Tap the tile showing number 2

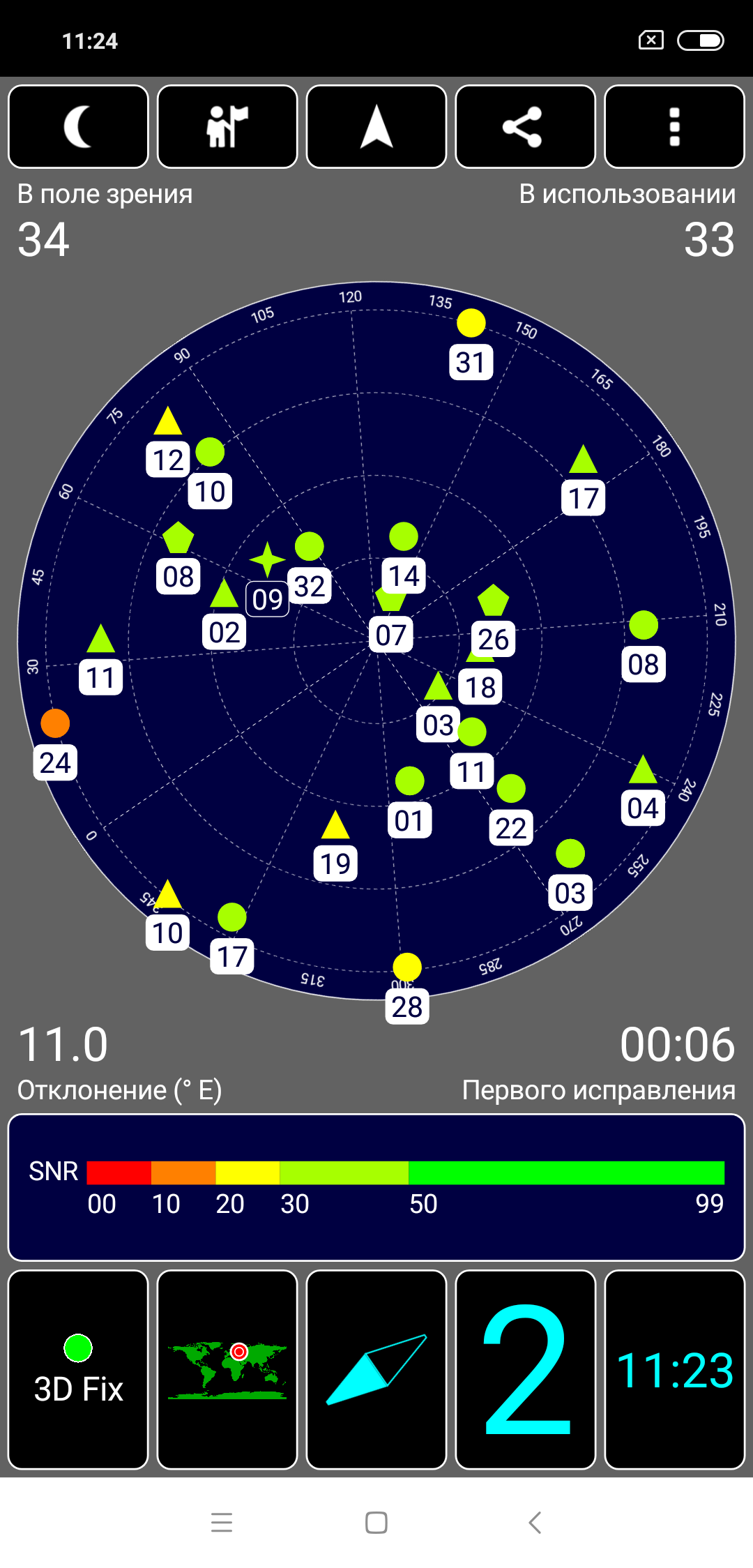(x=526, y=1370)
